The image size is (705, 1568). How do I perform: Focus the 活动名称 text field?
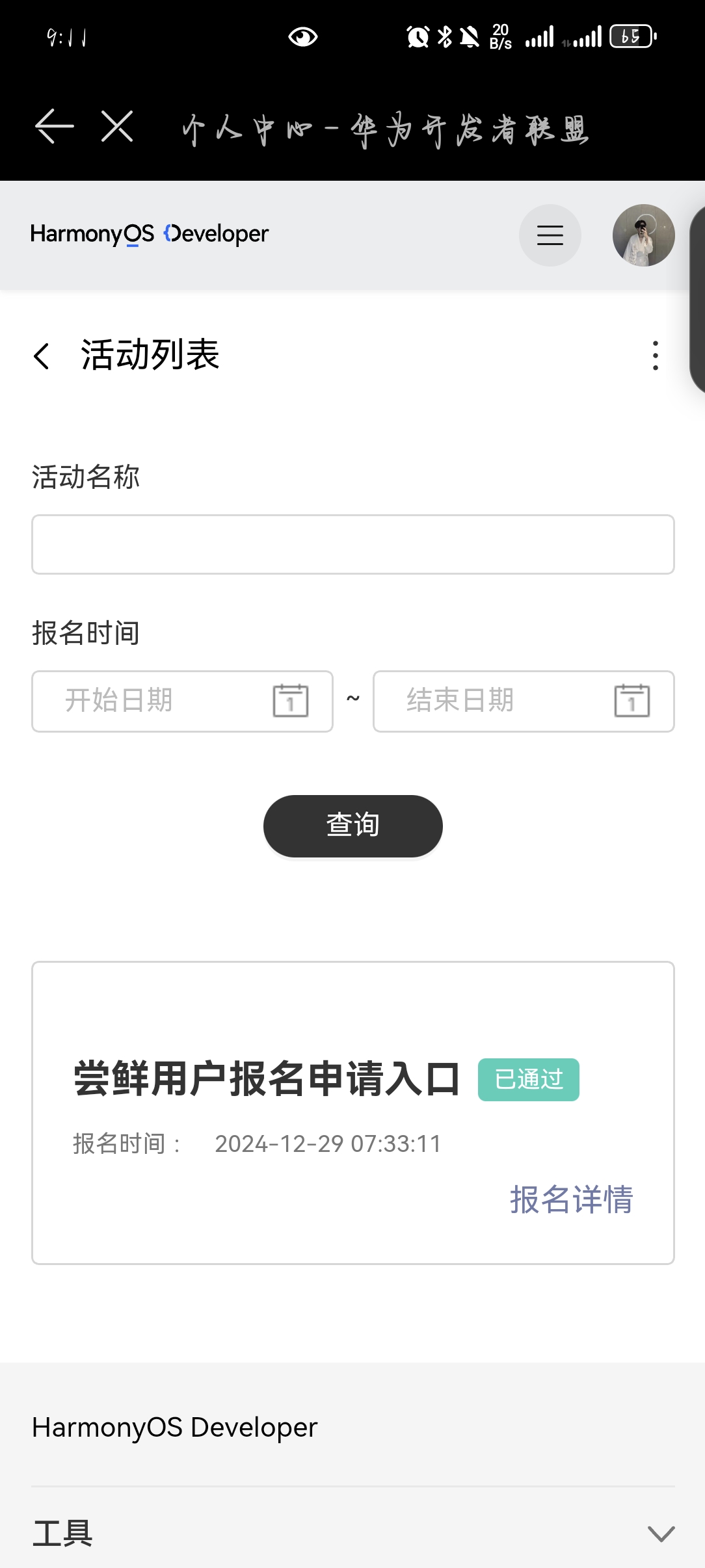coord(352,544)
